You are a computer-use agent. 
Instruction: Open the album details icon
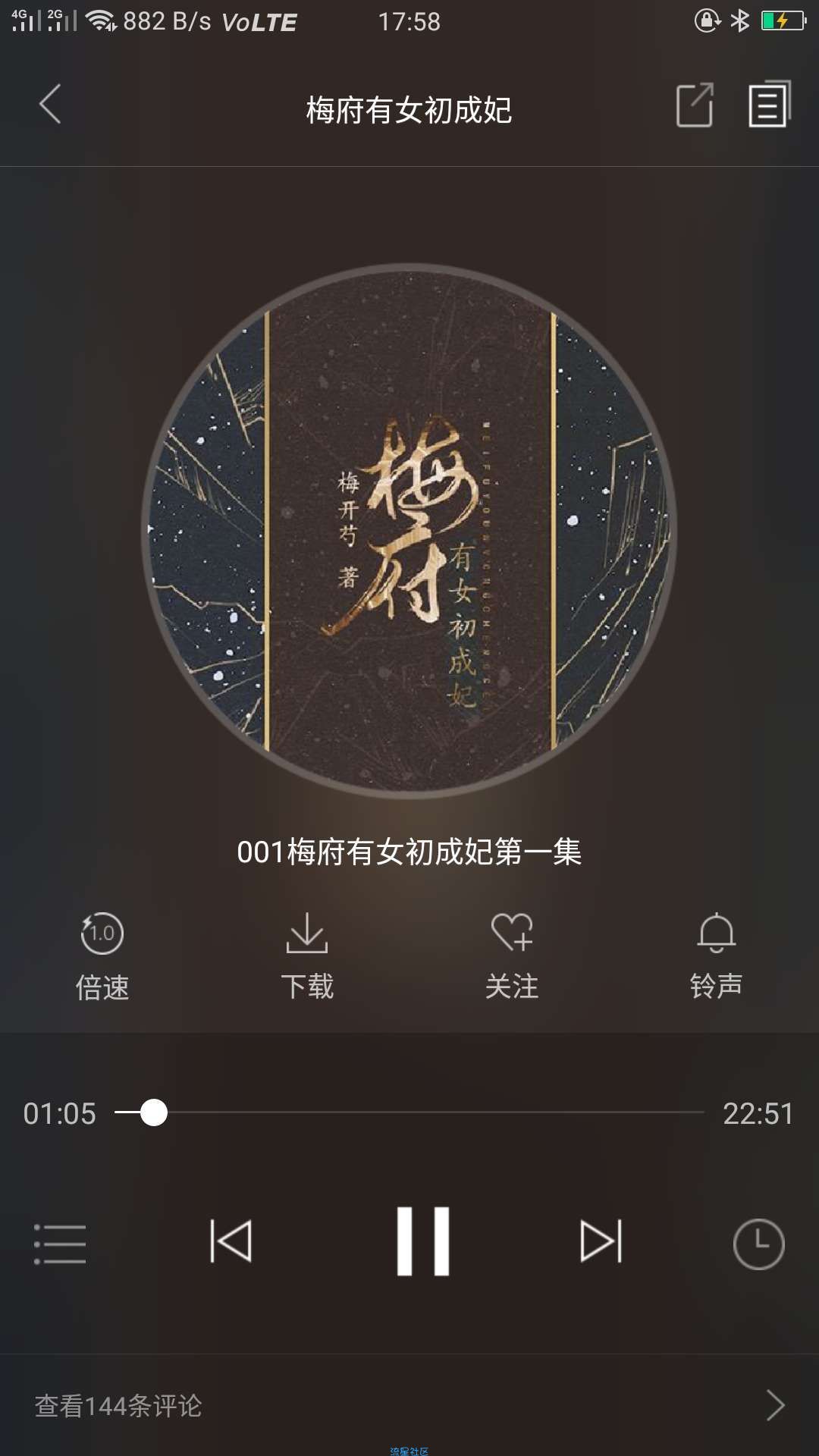coord(769,105)
